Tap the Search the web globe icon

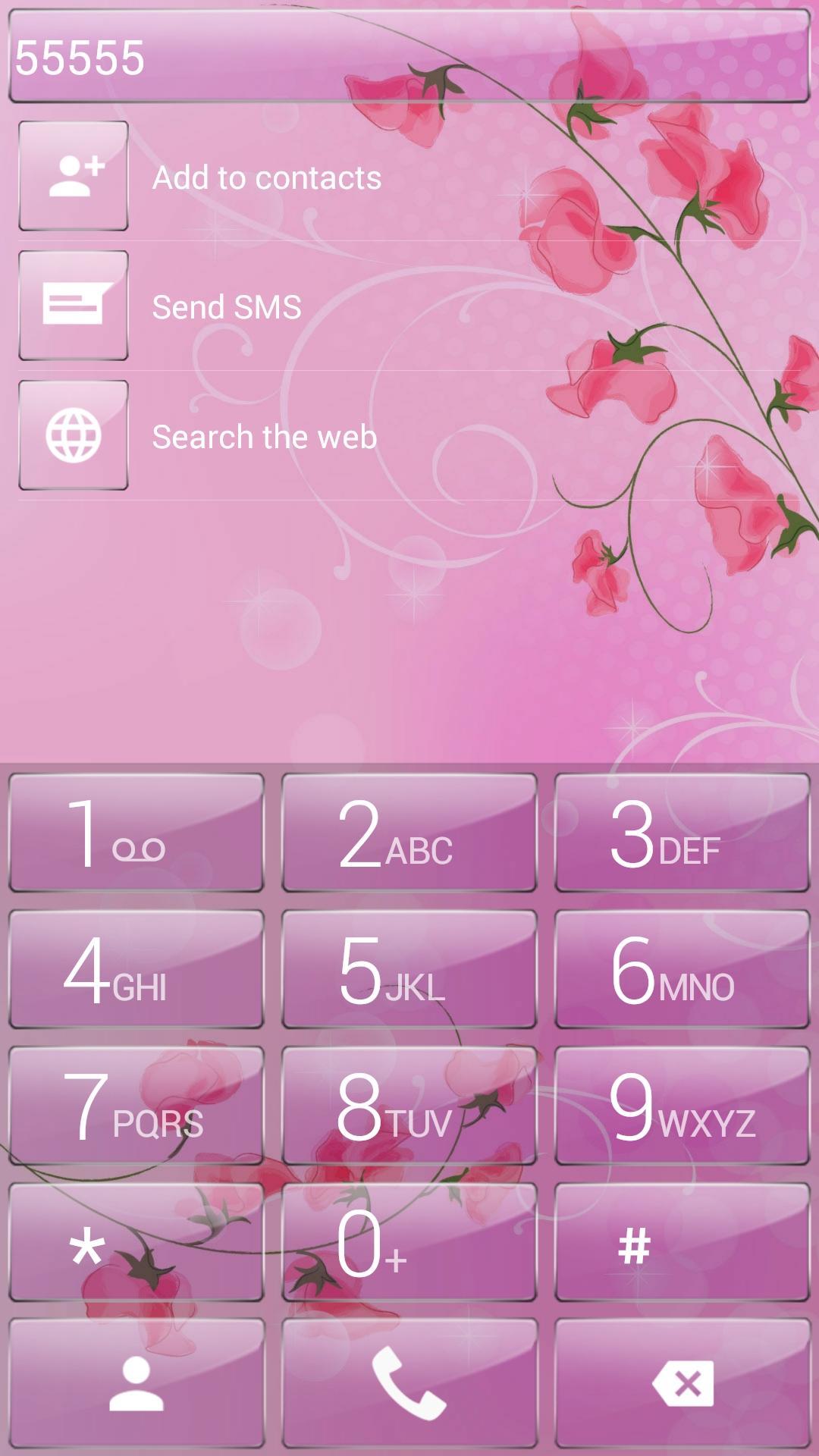tap(73, 435)
